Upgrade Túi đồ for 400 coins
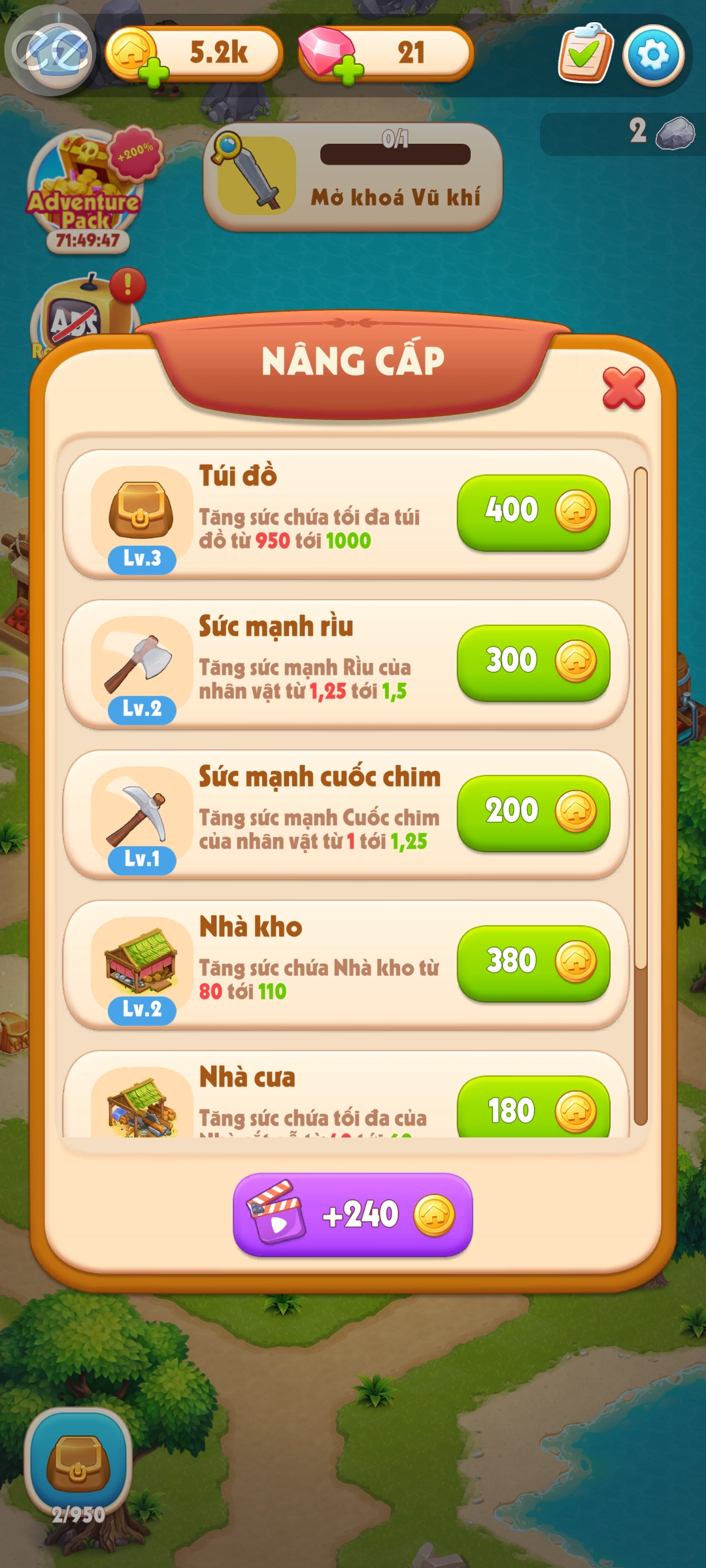The height and width of the screenshot is (1568, 706). (533, 512)
